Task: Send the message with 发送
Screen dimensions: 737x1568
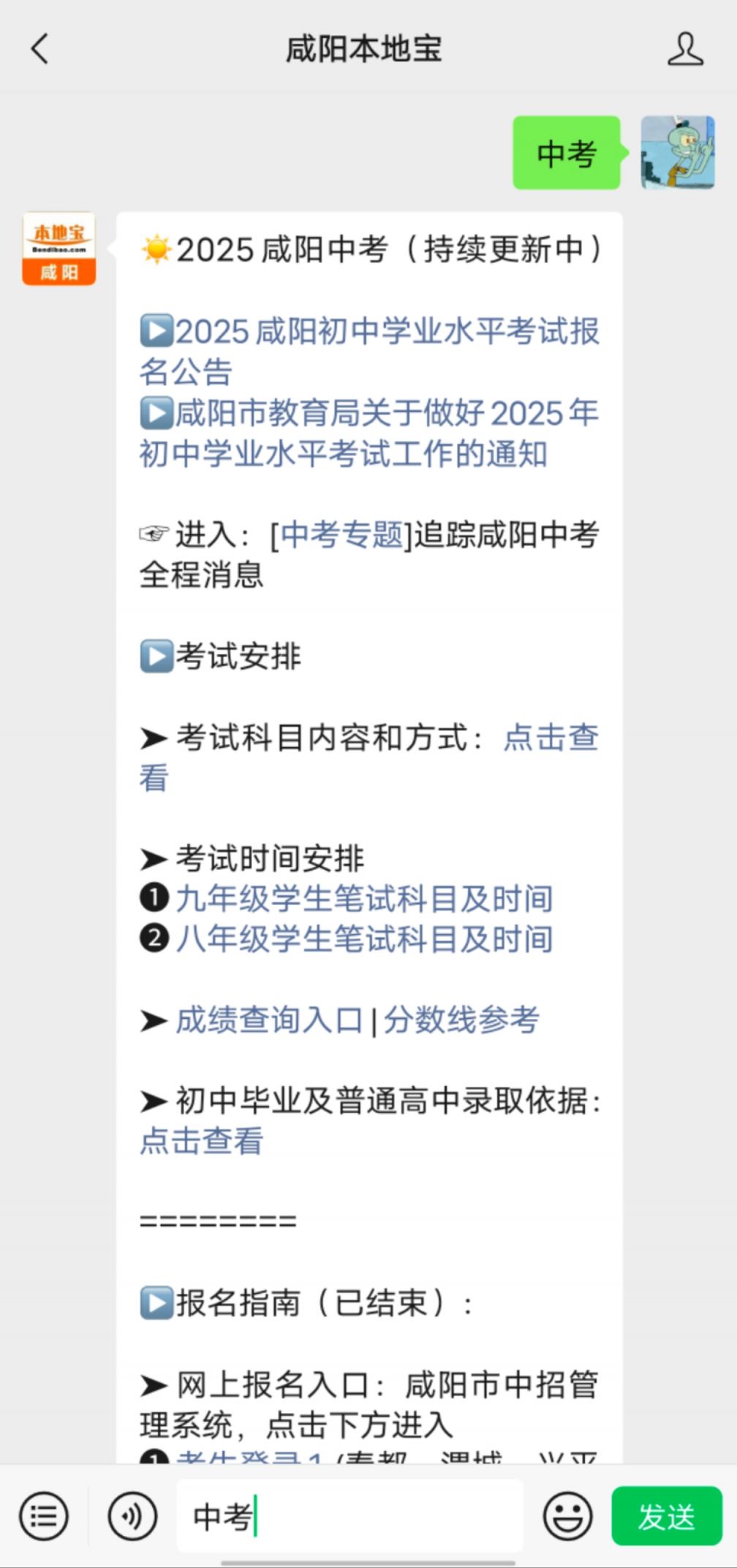Action: tap(667, 1516)
